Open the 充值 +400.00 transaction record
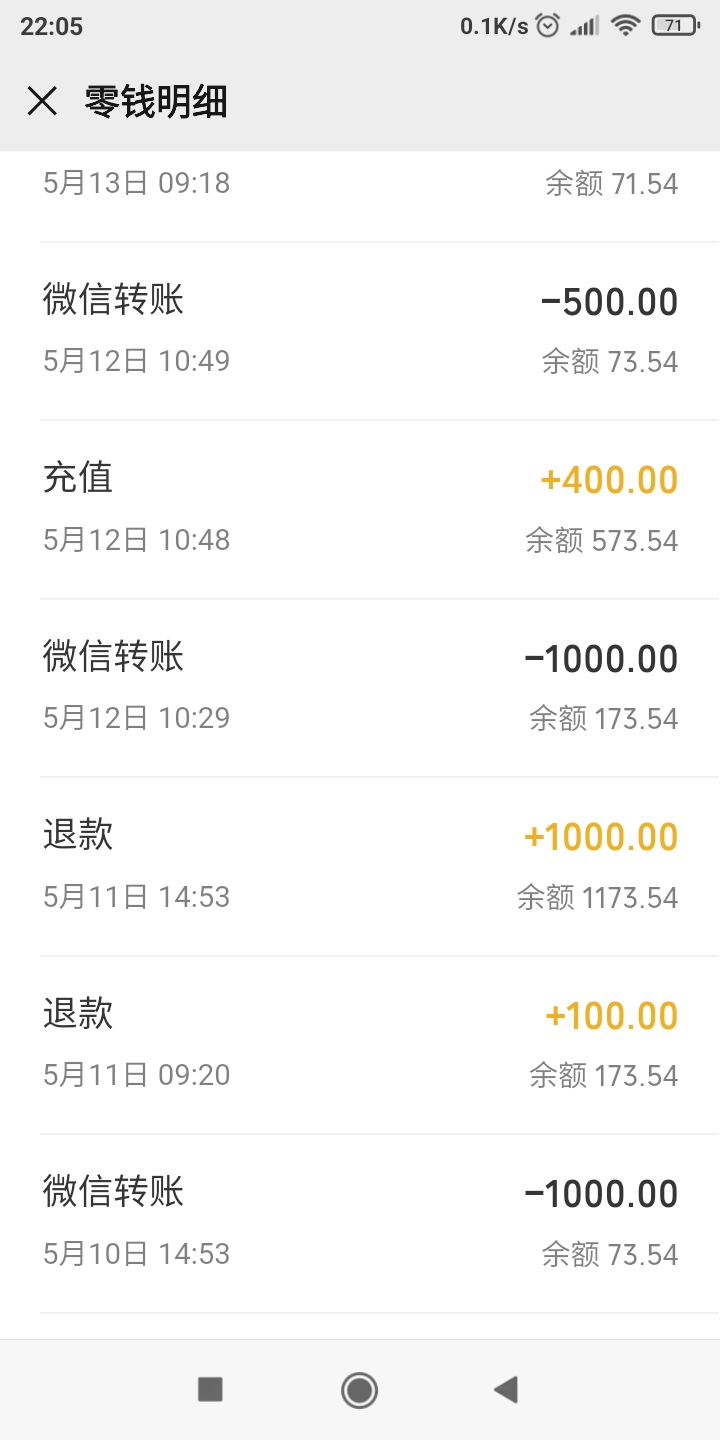This screenshot has width=720, height=1440. [x=360, y=505]
